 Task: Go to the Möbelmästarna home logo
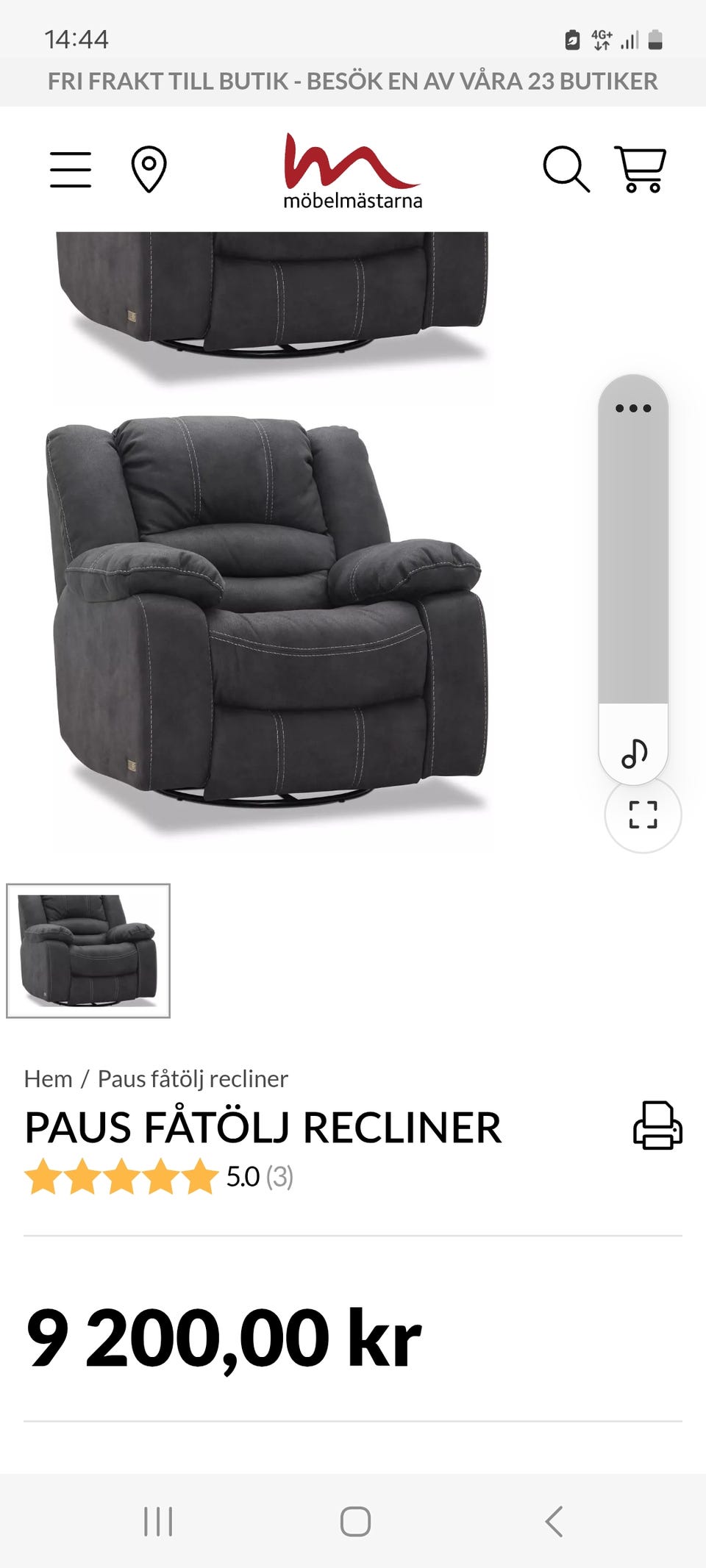click(353, 171)
